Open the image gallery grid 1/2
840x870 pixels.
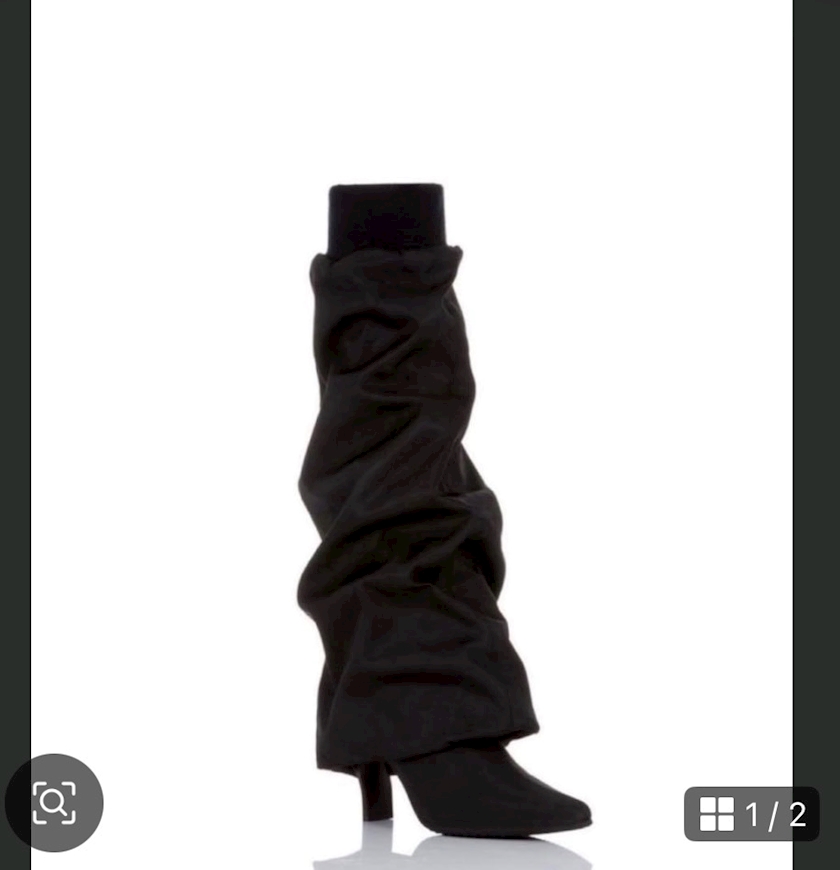pos(752,814)
